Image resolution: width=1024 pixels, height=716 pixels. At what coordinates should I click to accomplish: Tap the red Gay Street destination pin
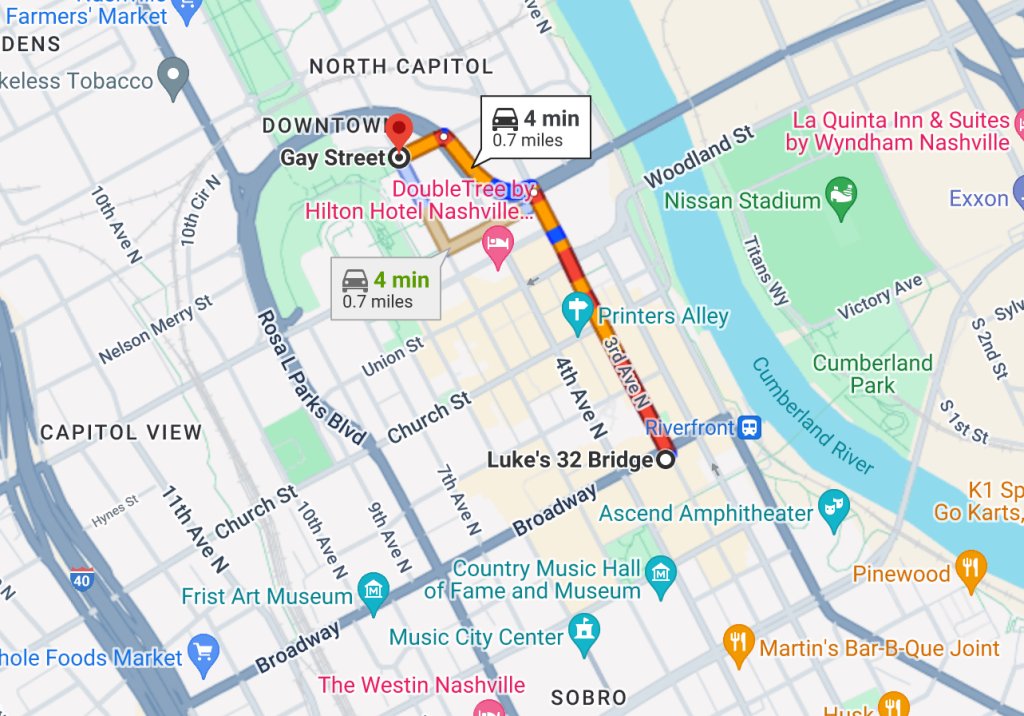pos(399,130)
